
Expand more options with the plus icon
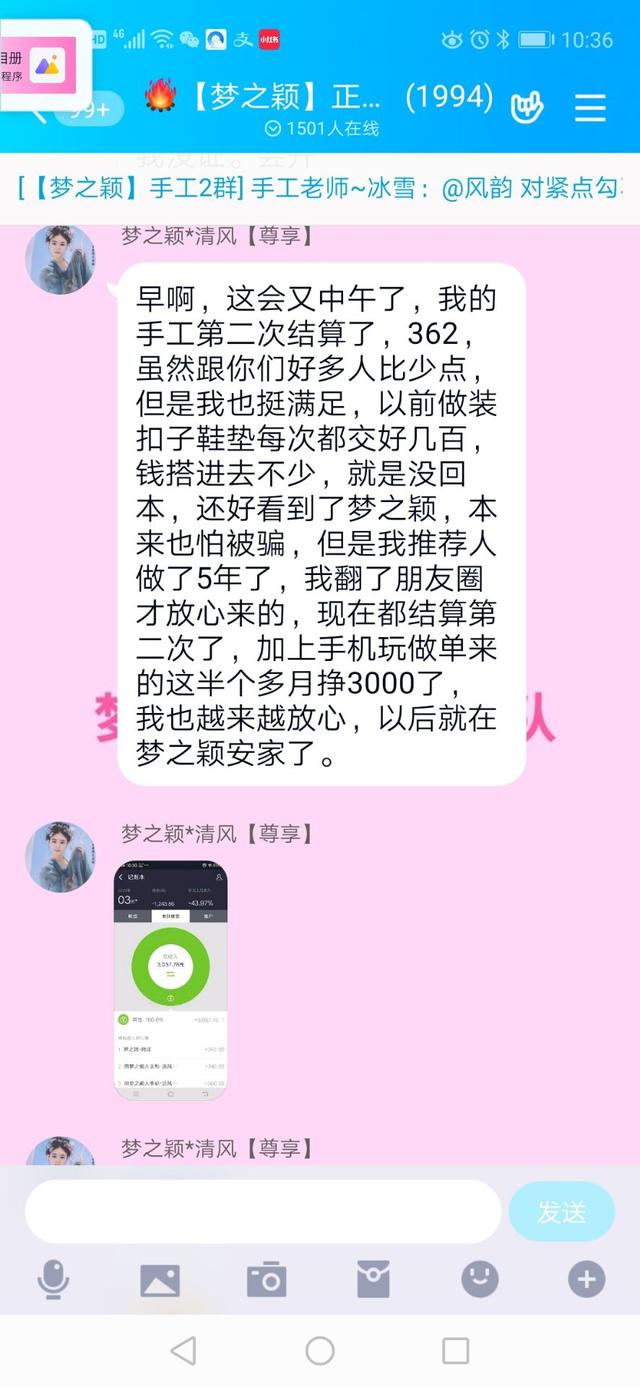pyautogui.click(x=586, y=1278)
